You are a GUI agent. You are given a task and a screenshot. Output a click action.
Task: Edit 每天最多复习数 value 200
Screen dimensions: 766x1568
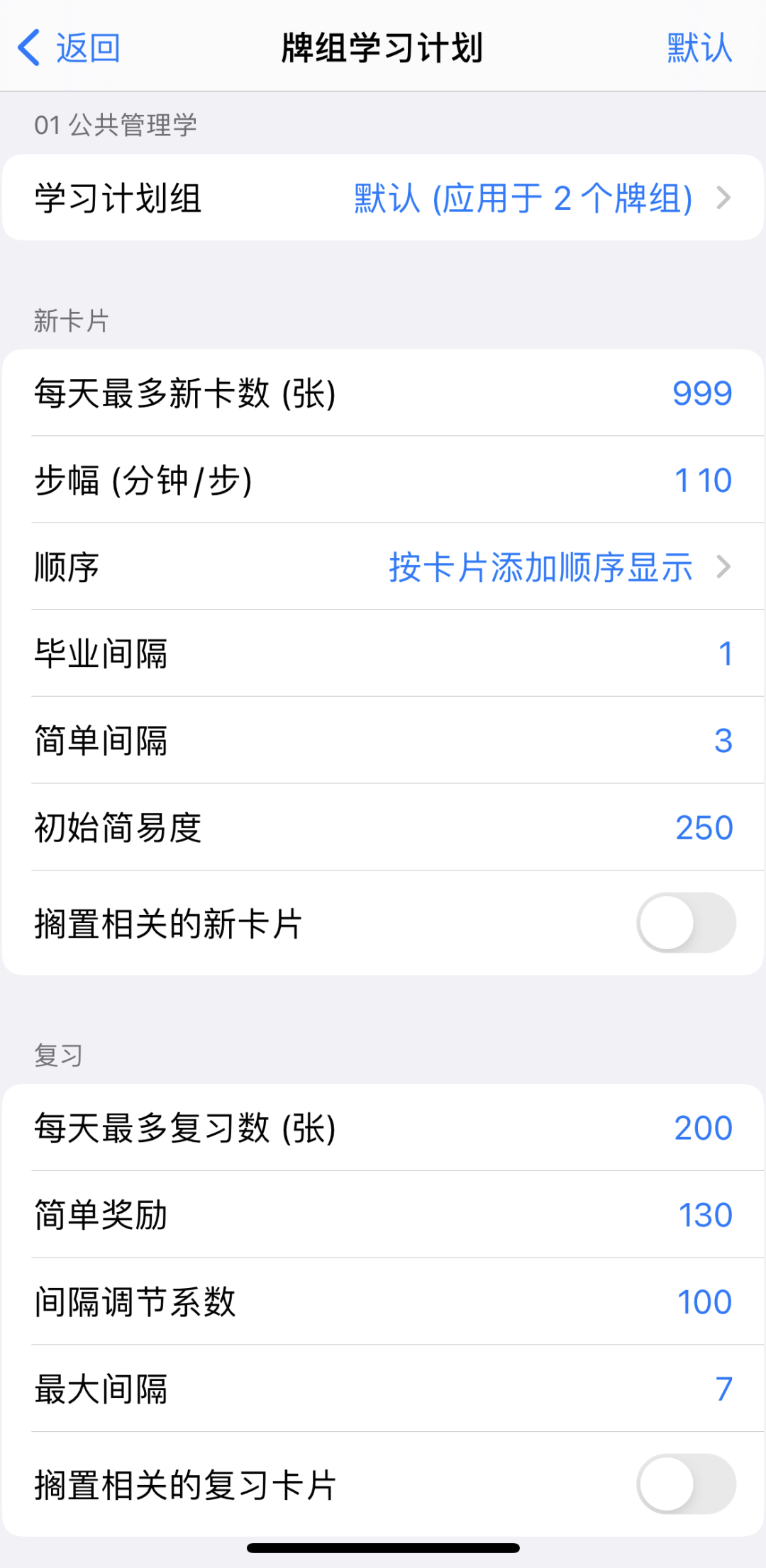(x=702, y=1128)
